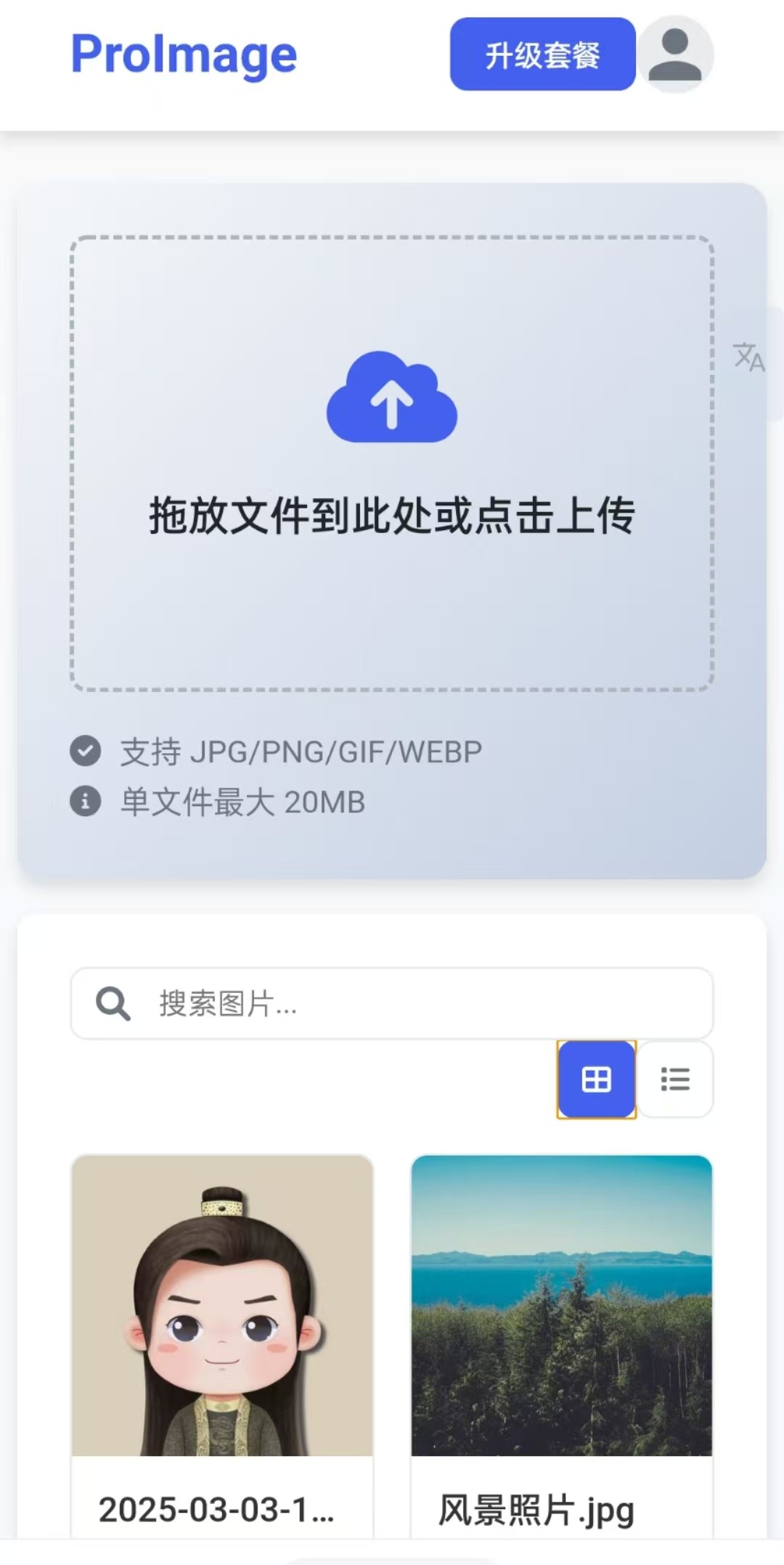Tap the ProImage logo to go home
Screen dimensions: 784x1565
tap(184, 55)
